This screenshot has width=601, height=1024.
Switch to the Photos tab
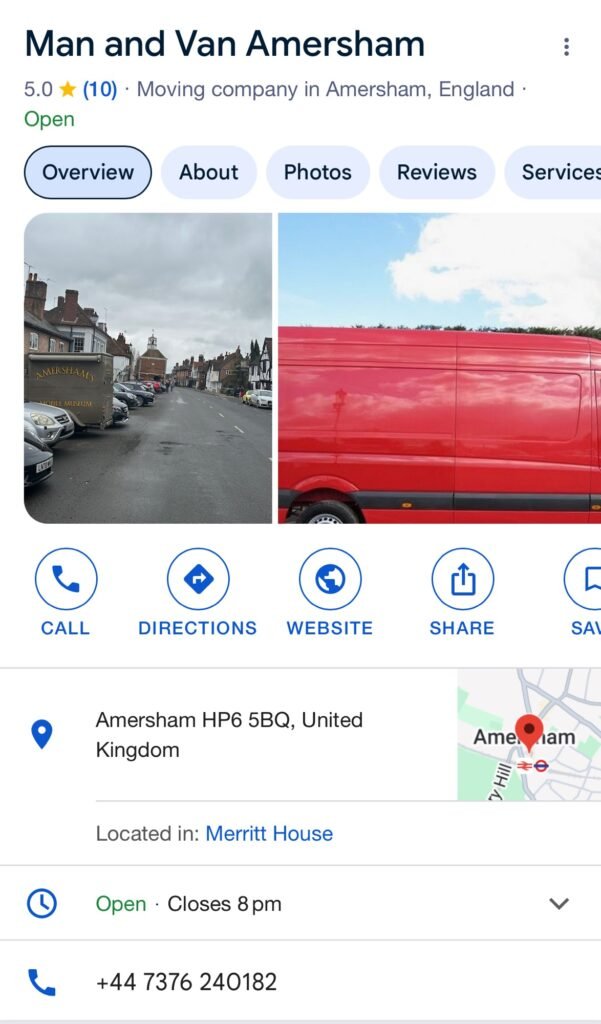(x=317, y=172)
